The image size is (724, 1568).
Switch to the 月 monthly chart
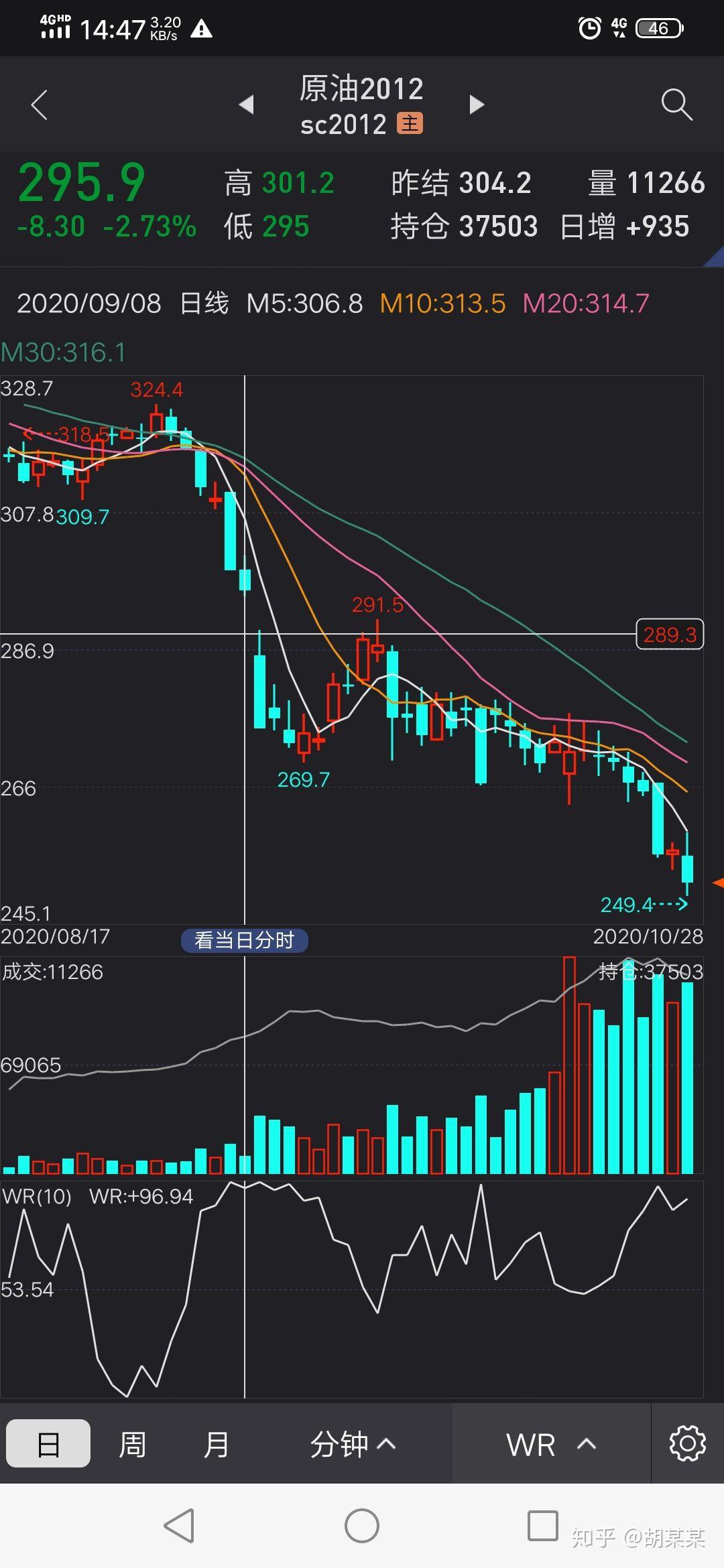click(216, 1444)
